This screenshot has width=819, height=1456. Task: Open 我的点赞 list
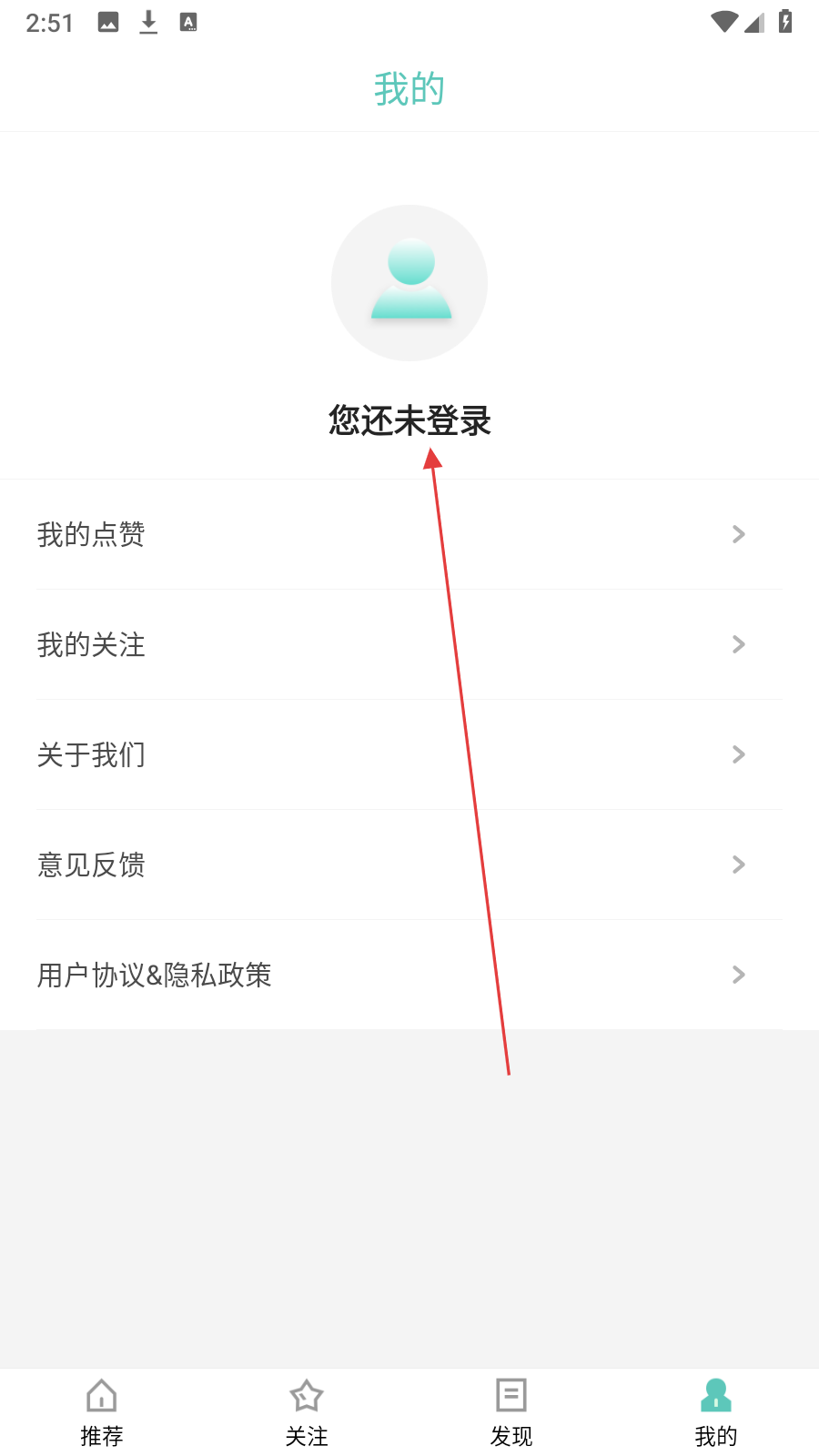[x=409, y=534]
